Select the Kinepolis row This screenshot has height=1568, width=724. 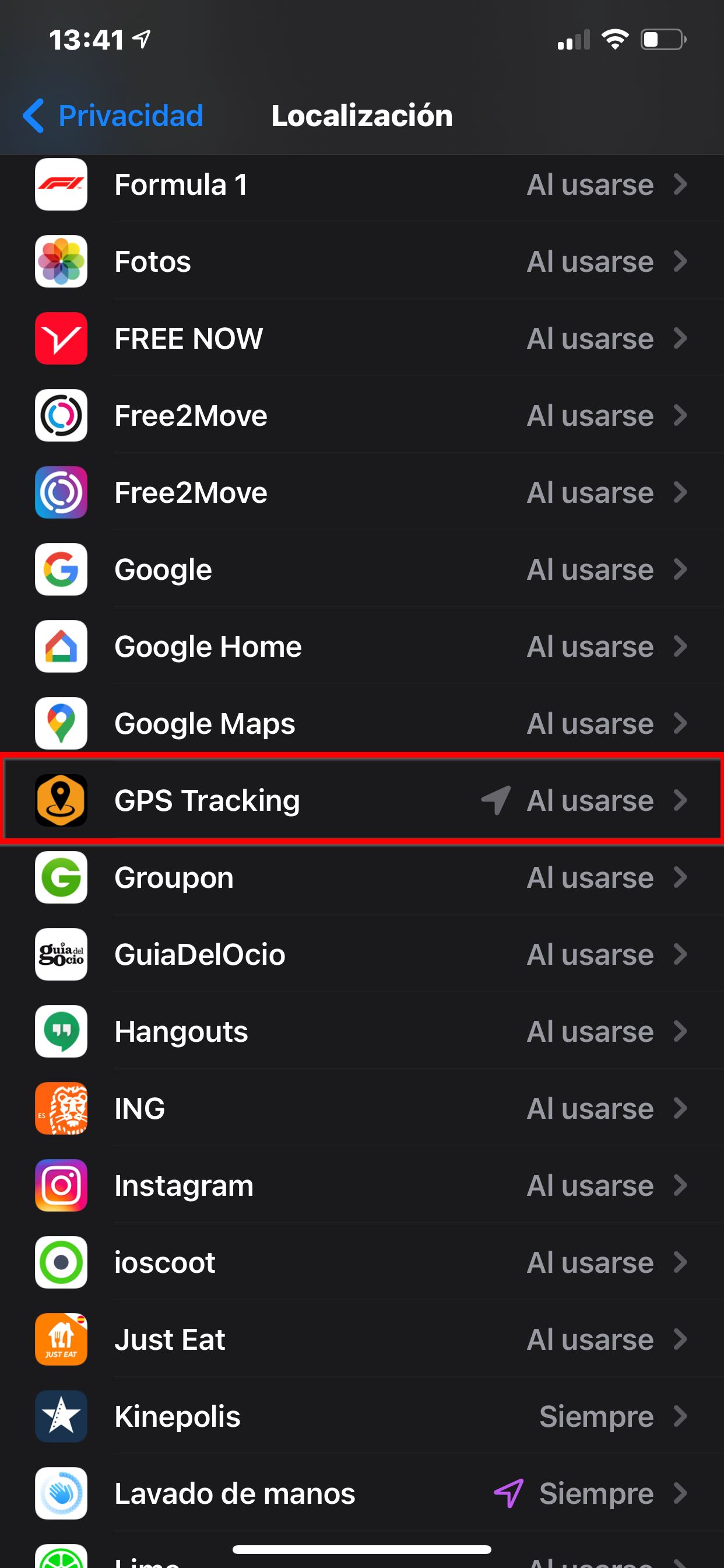pyautogui.click(x=361, y=1416)
